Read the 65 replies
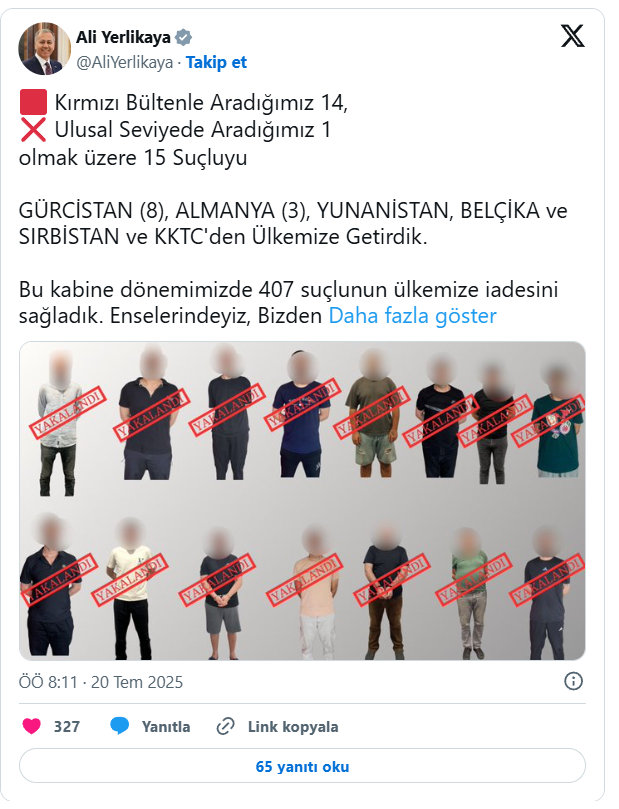619x809 pixels. click(x=302, y=767)
